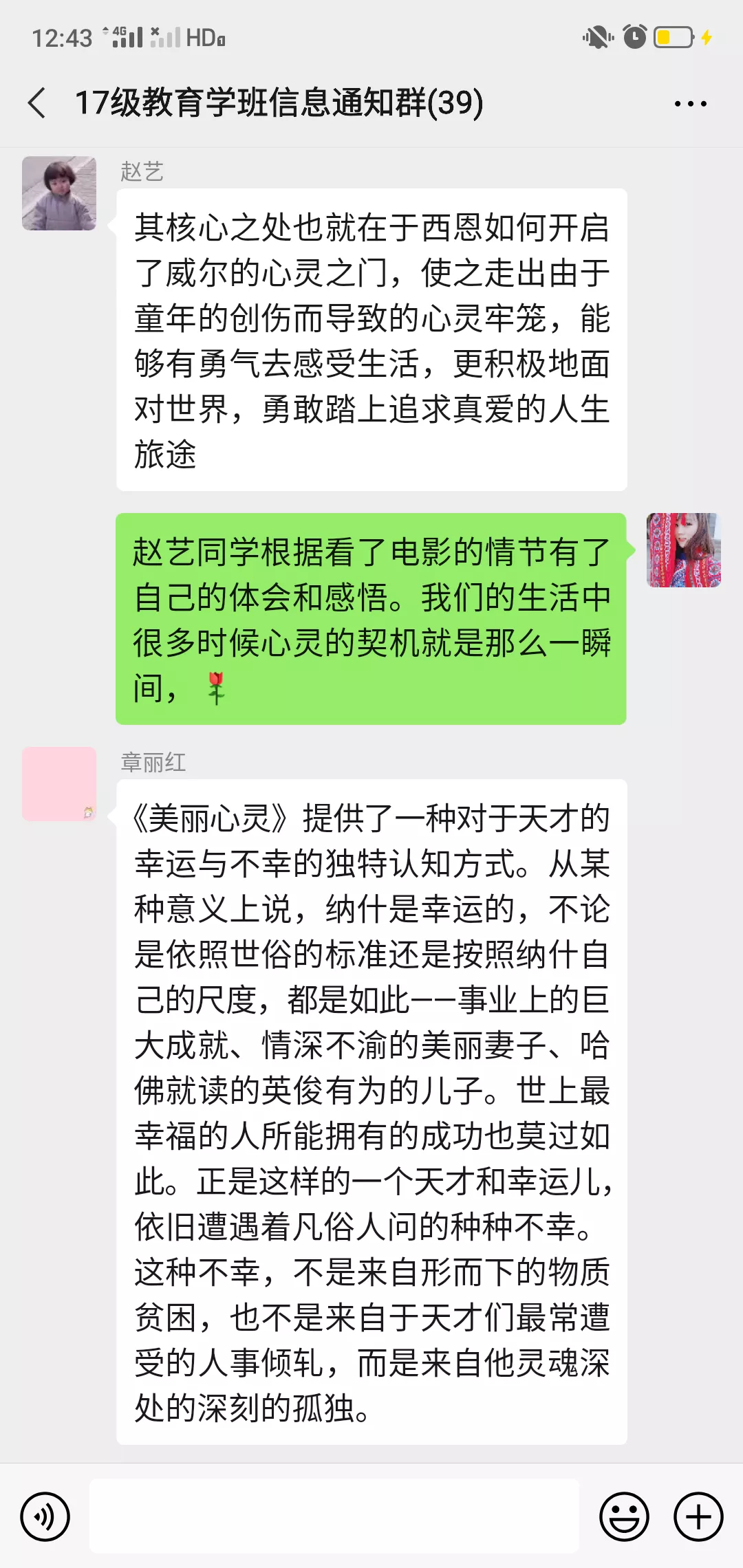Image resolution: width=743 pixels, height=1568 pixels.
Task: Open the emoji sticker panel
Action: tap(624, 1516)
